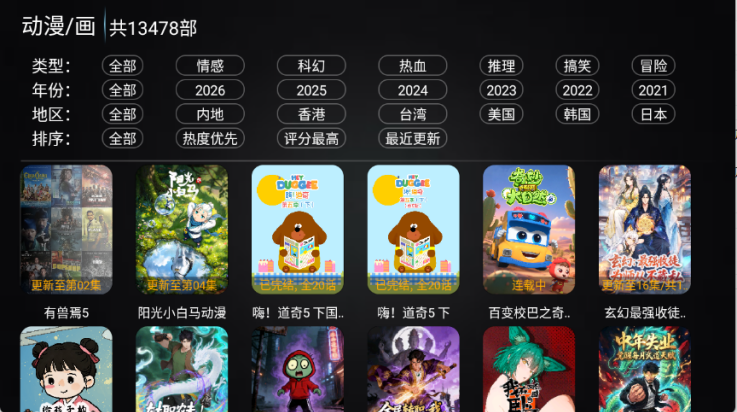Screen dimensions: 737x412
Task: Open 阳光小白马动漫 card
Action: 182,230
